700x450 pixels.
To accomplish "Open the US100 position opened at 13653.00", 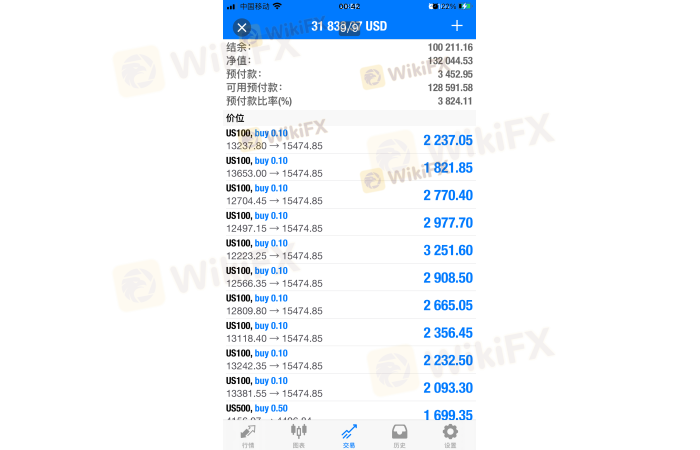I will 349,167.
